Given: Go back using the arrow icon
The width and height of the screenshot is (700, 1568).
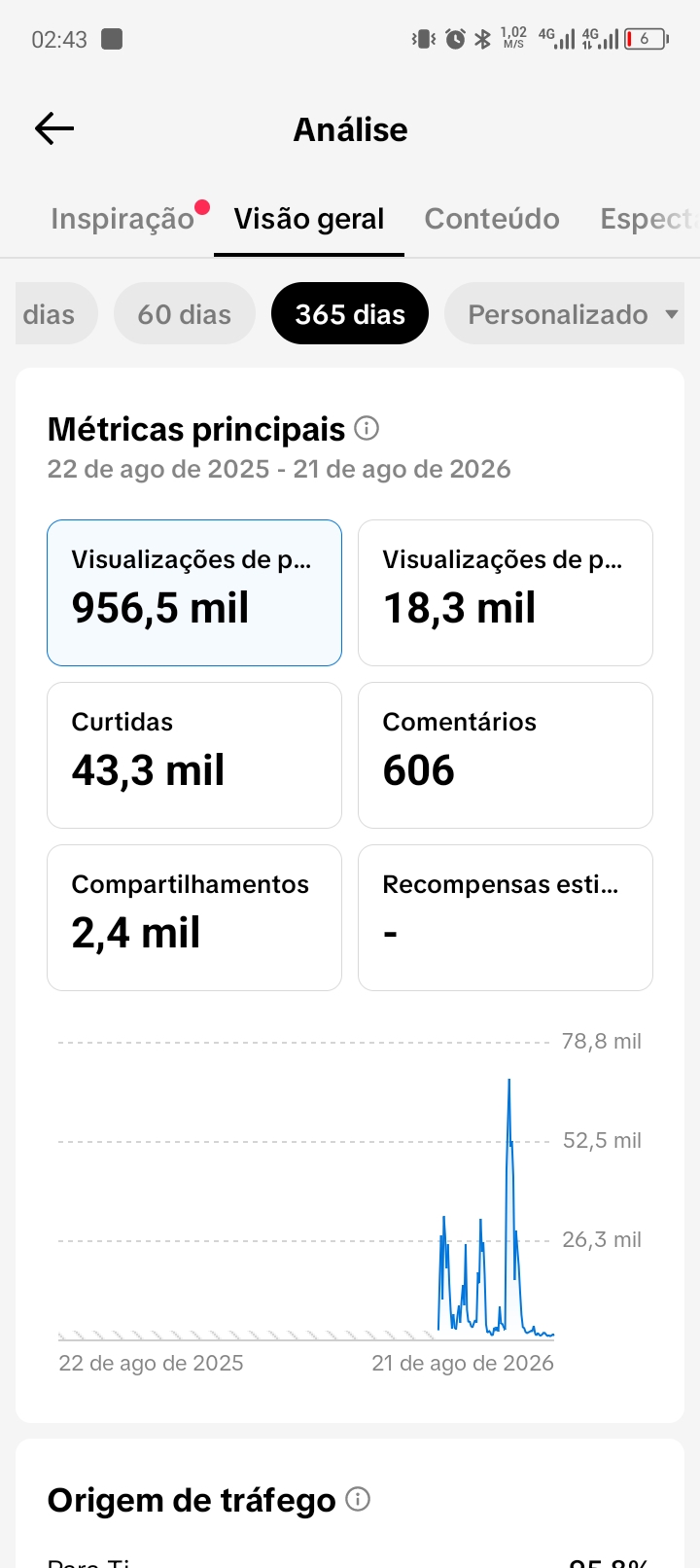Looking at the screenshot, I should coord(54,128).
